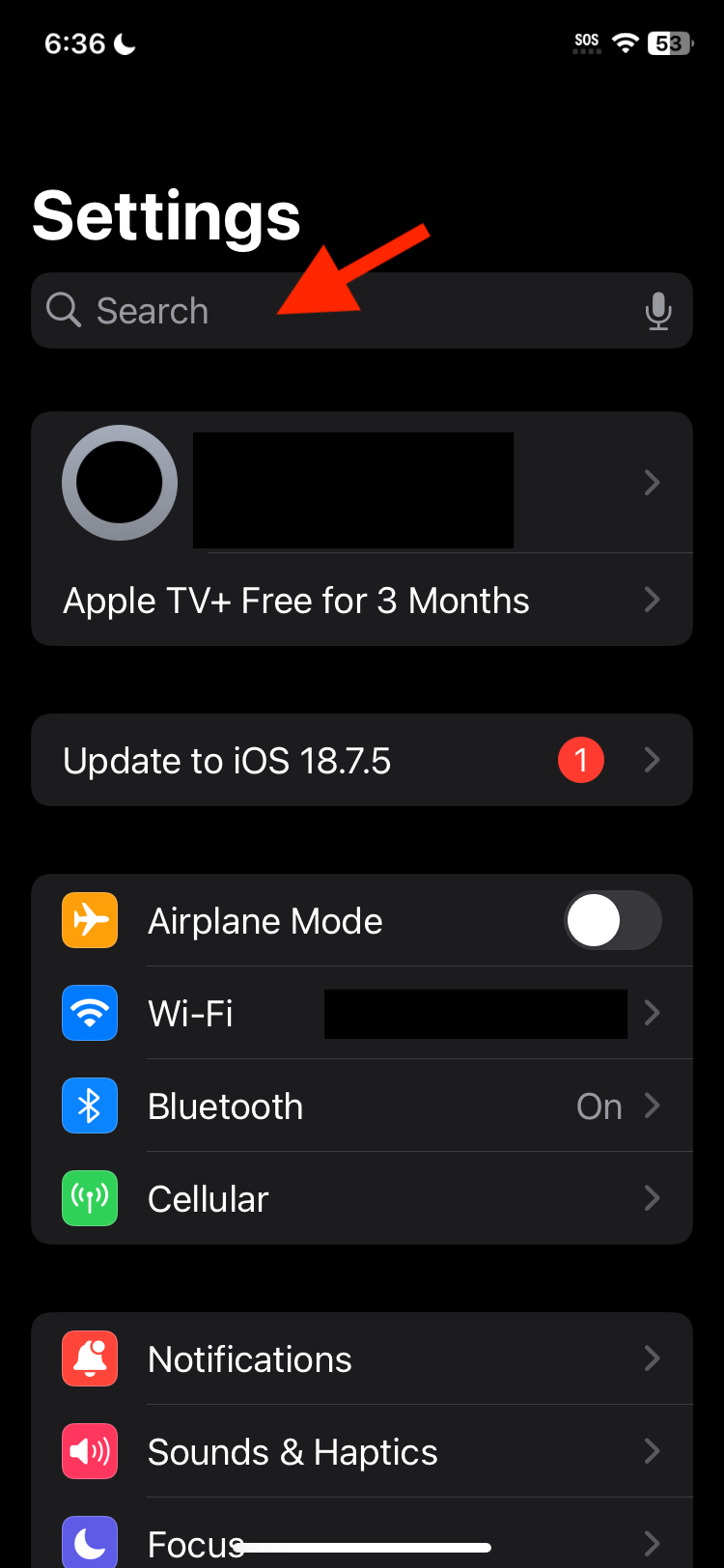Click the Cellular antenna icon
Image resolution: width=724 pixels, height=1568 pixels.
coord(89,1198)
